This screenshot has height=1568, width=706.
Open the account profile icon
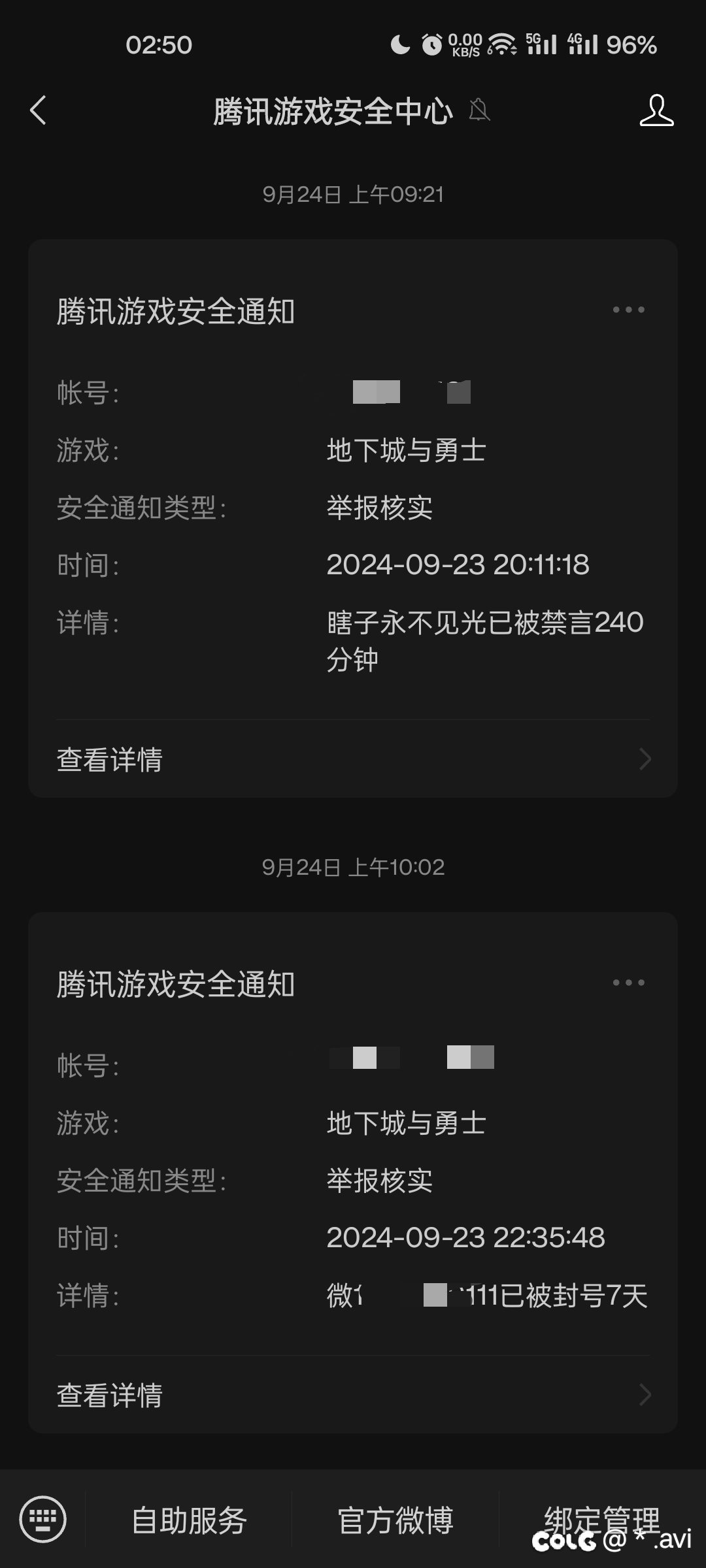(656, 110)
